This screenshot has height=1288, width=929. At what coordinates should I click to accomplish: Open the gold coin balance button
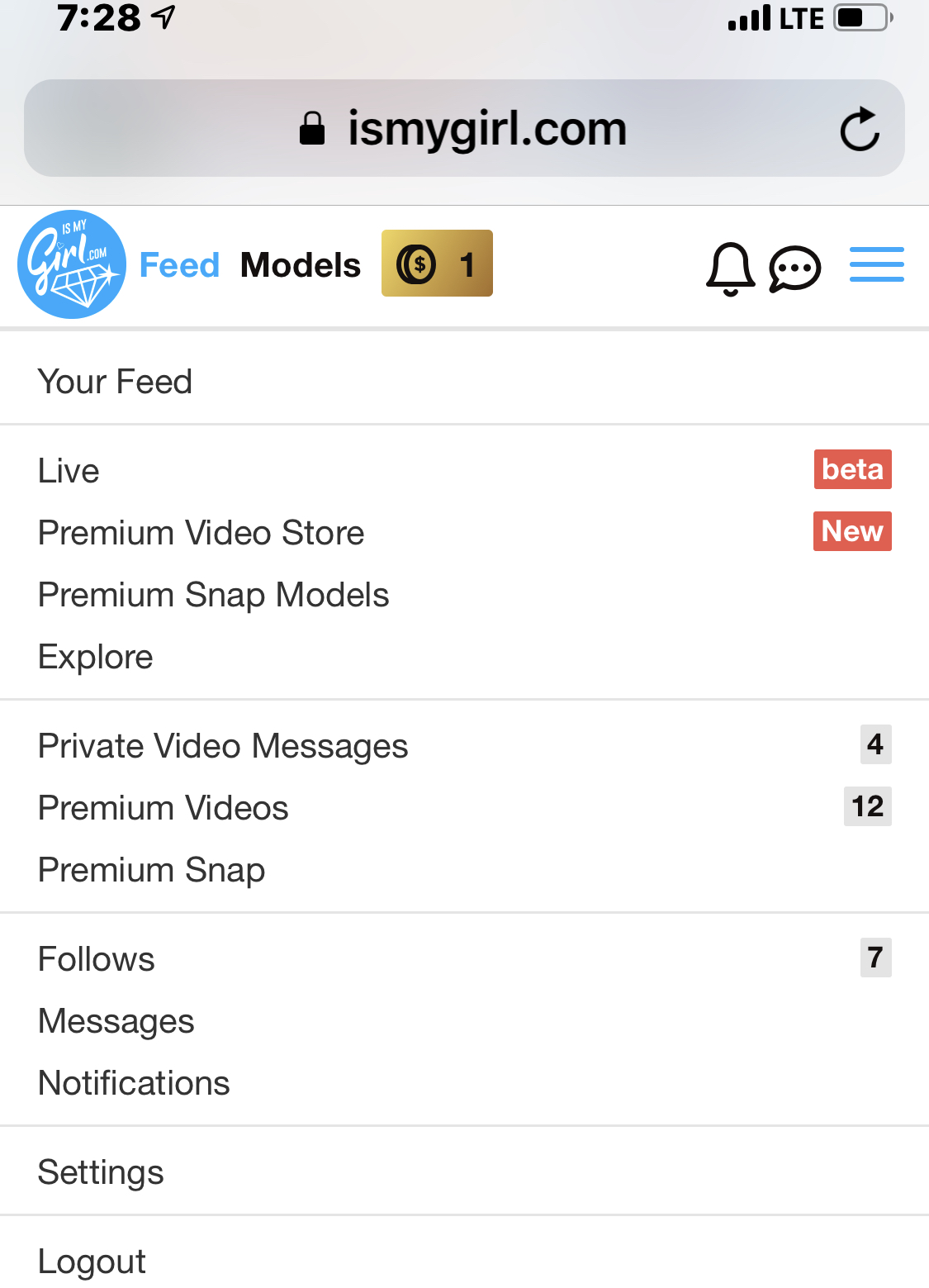pos(437,264)
